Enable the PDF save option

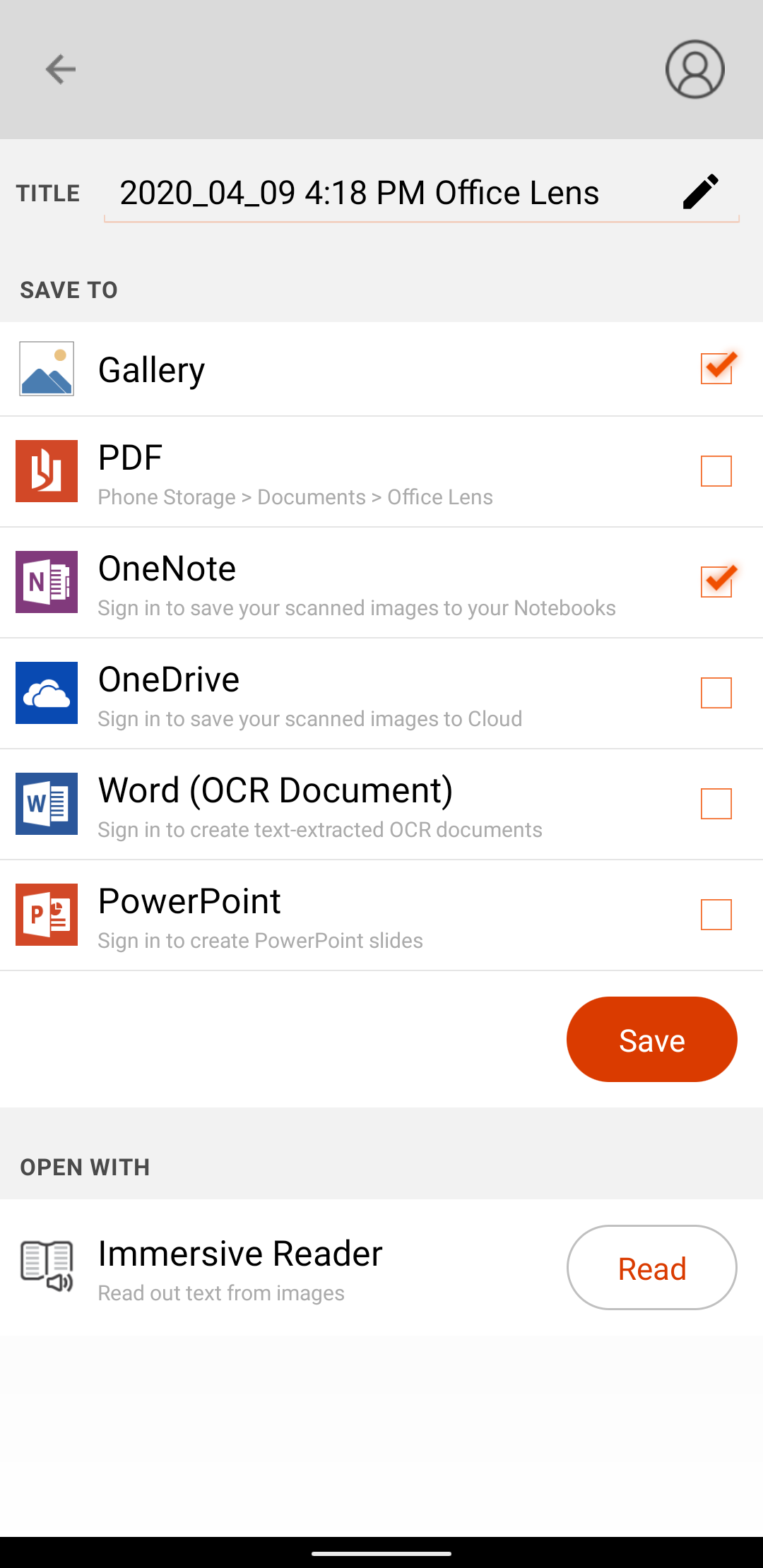point(716,471)
